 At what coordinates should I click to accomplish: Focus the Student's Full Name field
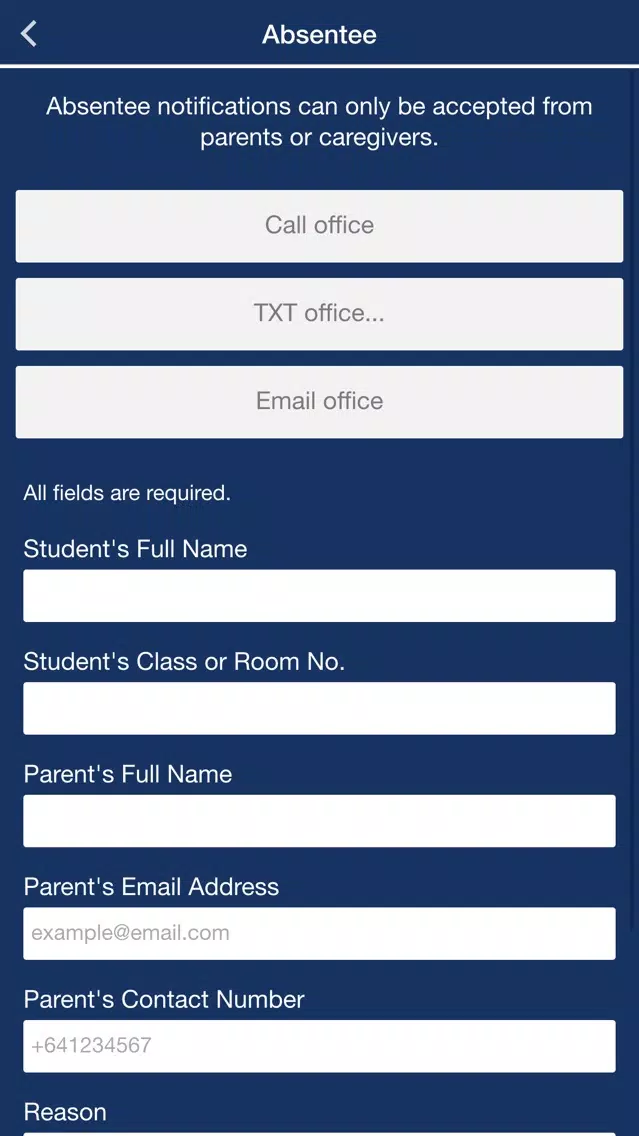click(320, 596)
